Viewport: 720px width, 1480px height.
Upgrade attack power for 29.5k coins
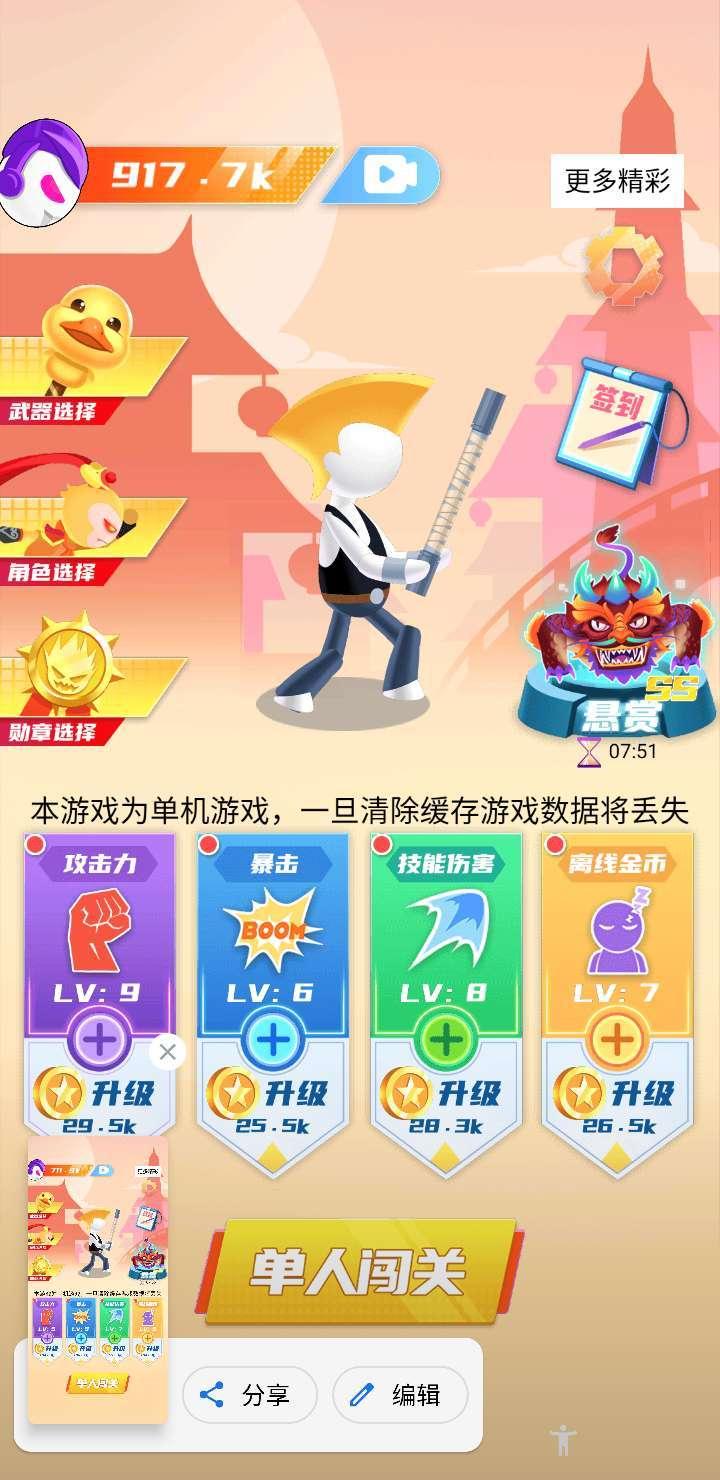[97, 1095]
